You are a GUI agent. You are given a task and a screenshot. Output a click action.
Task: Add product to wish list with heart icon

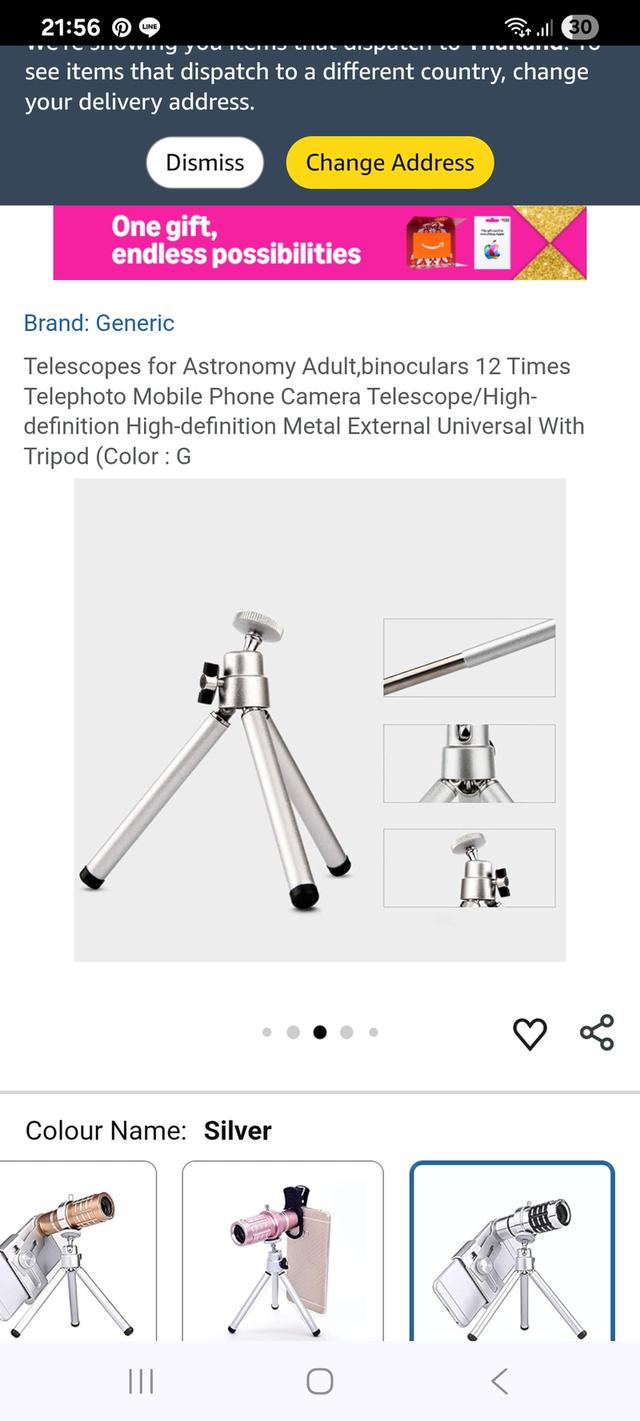pyautogui.click(x=529, y=1033)
